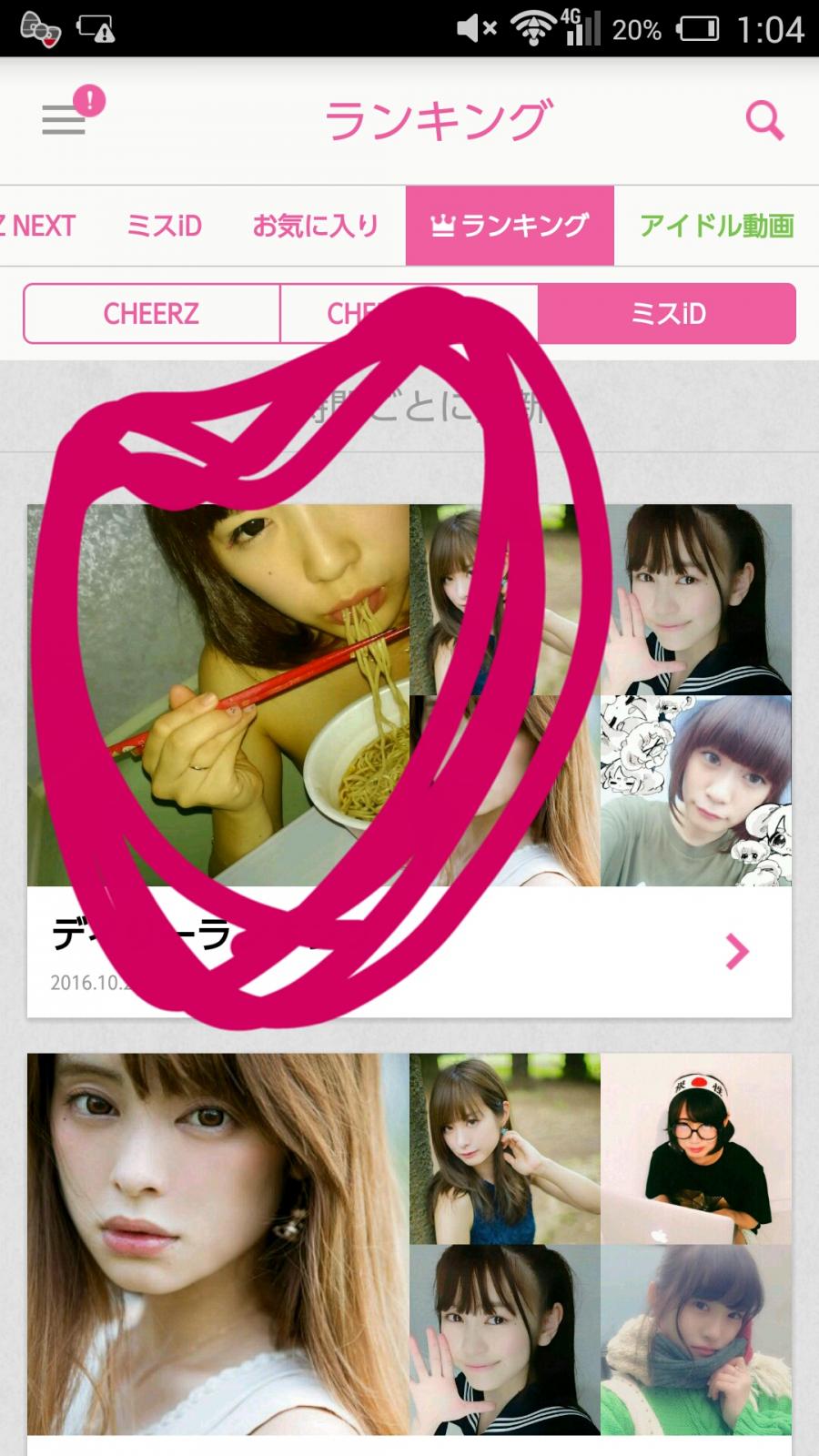Select the ミスiD ranking segment
Viewport: 819px width, 1456px height.
[x=667, y=314]
